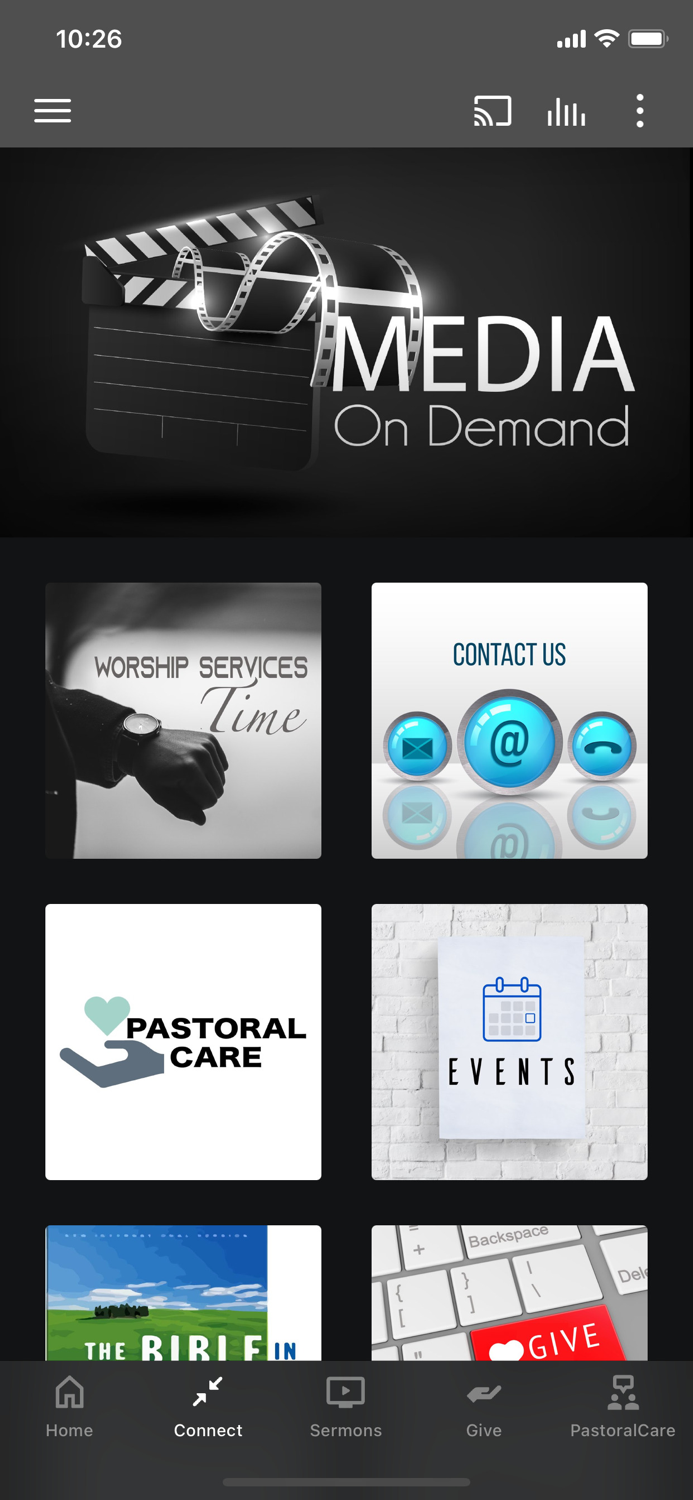Open The Bible tile

pyautogui.click(x=183, y=1292)
